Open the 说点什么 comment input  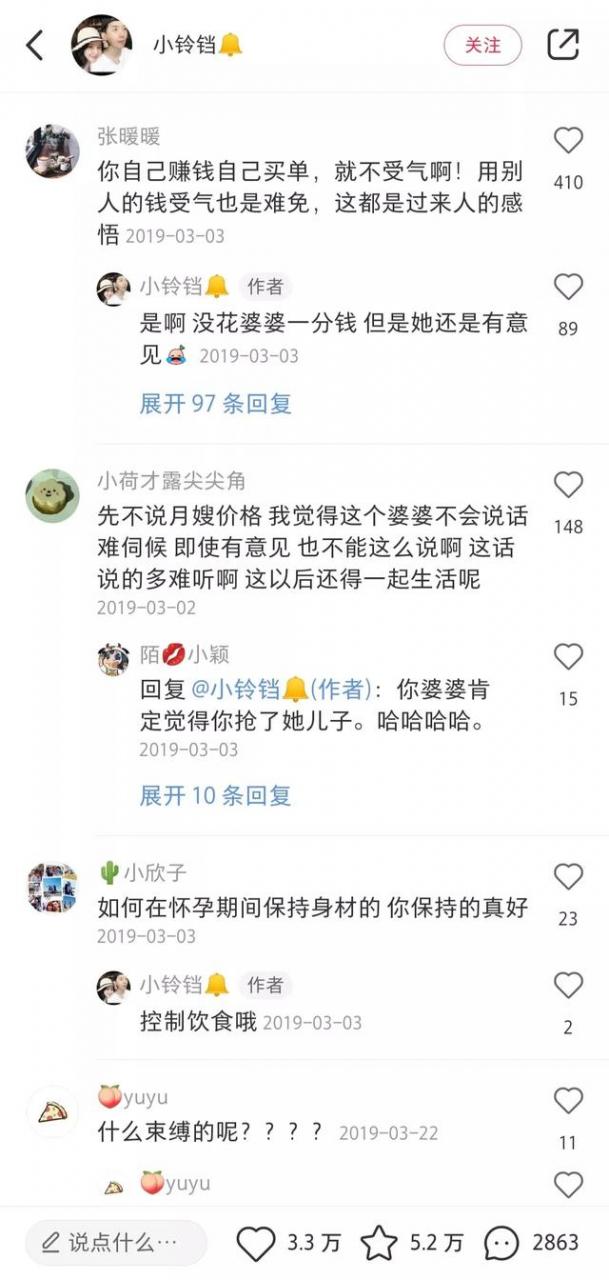115,1243
